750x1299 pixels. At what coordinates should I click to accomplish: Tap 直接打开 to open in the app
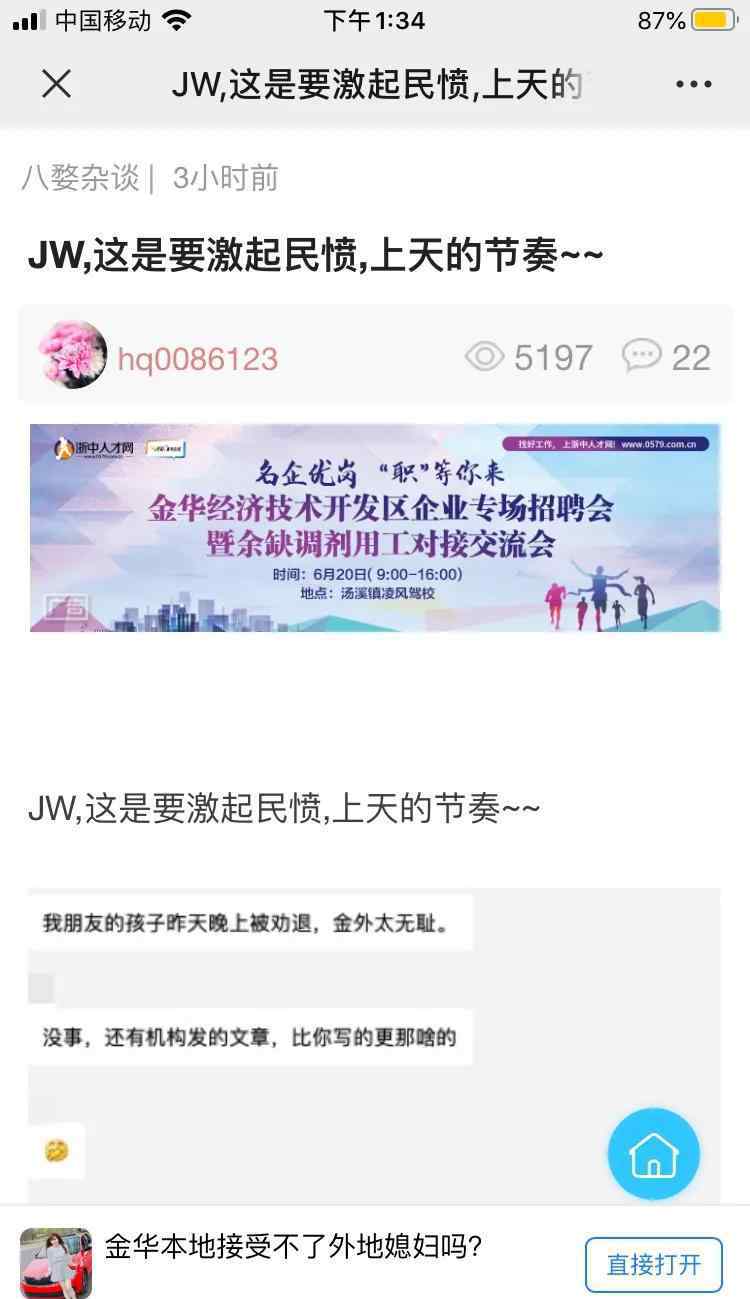654,1264
